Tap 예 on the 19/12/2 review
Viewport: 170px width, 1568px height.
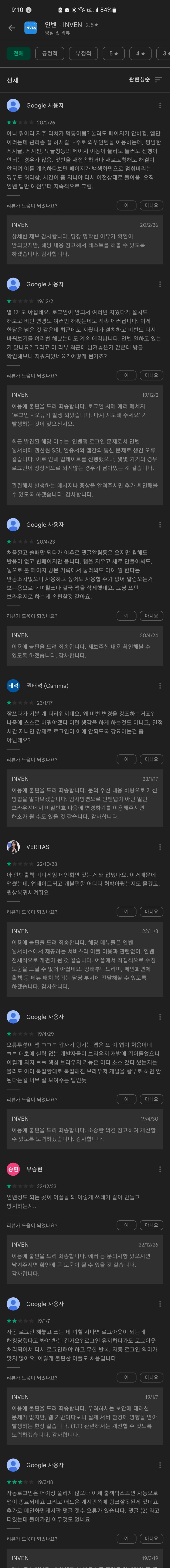pos(126,376)
